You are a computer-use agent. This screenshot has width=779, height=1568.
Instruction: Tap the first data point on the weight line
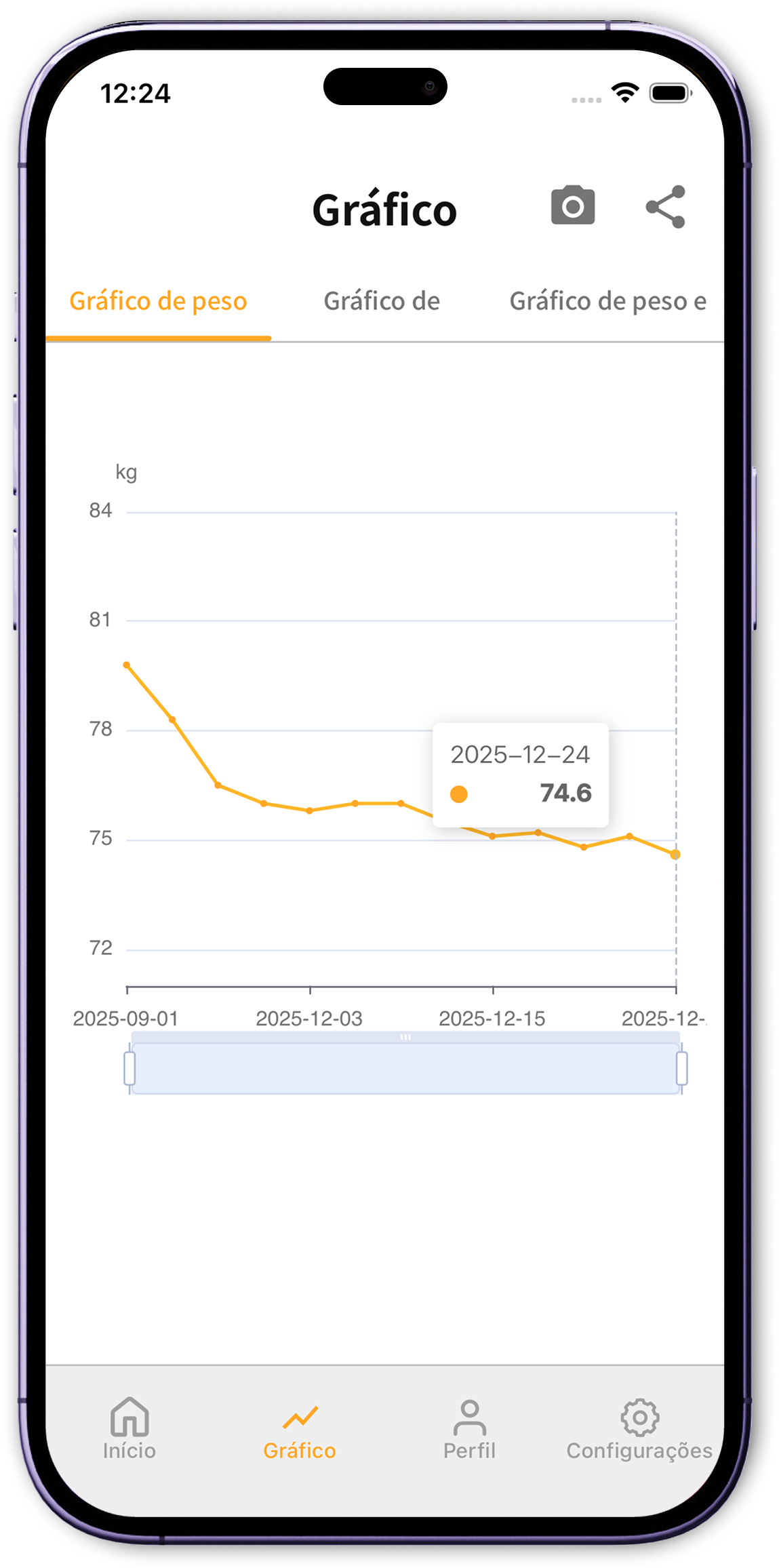click(127, 665)
